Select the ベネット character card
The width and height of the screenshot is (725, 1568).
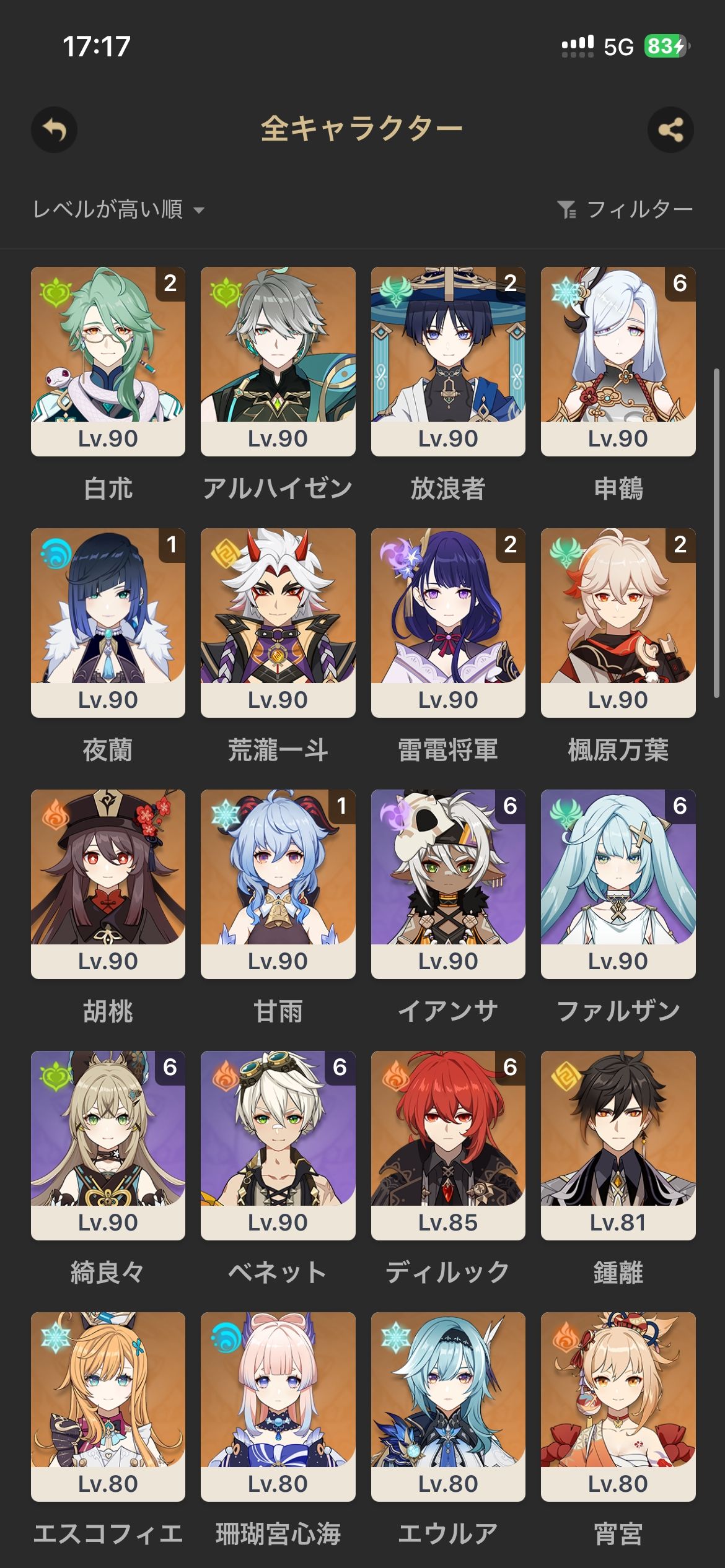pyautogui.click(x=278, y=1145)
